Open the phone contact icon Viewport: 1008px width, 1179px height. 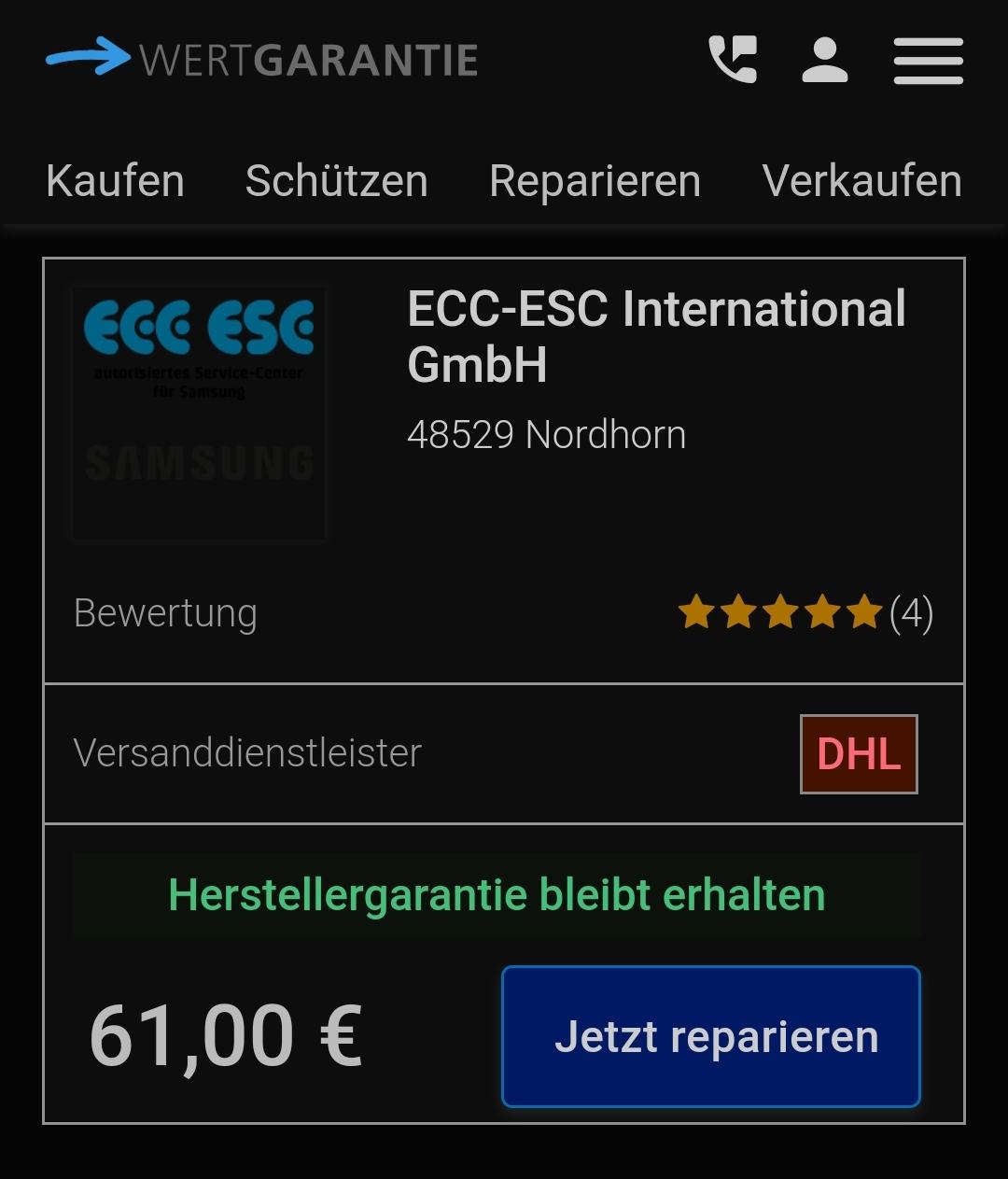733,60
